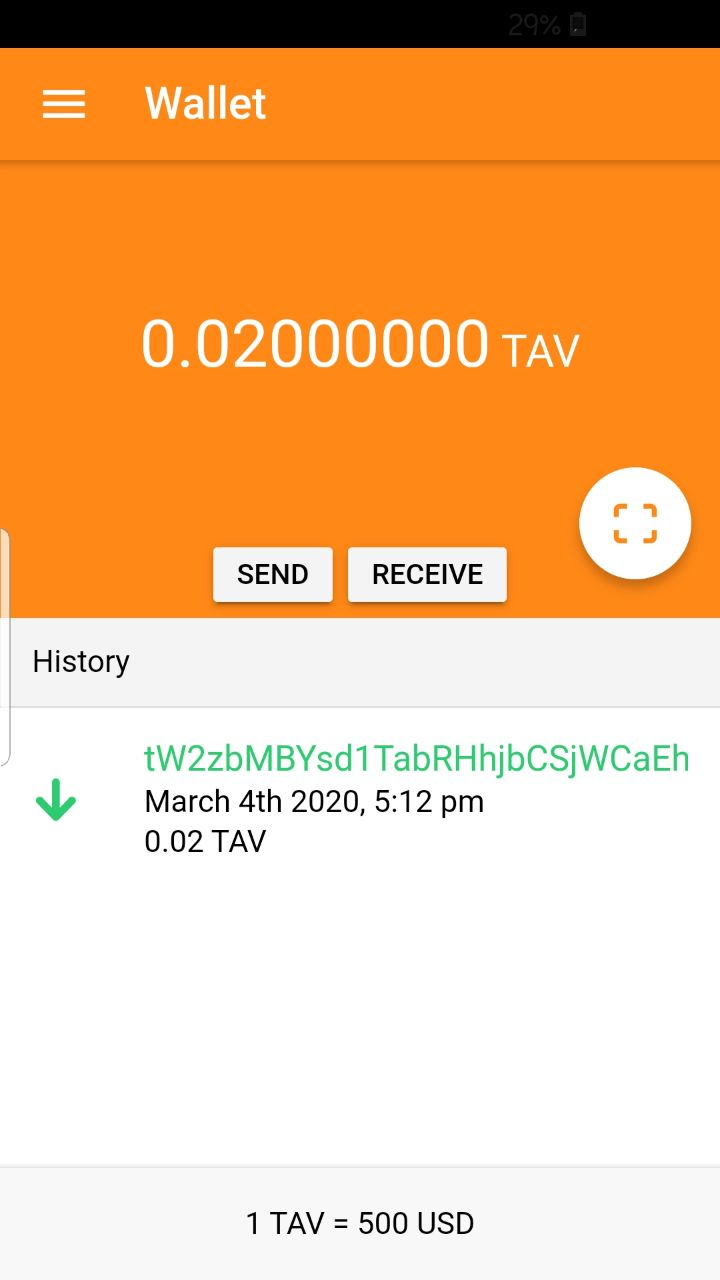Tap the March 4th 2020 transaction date
The image size is (720, 1280).
click(314, 801)
